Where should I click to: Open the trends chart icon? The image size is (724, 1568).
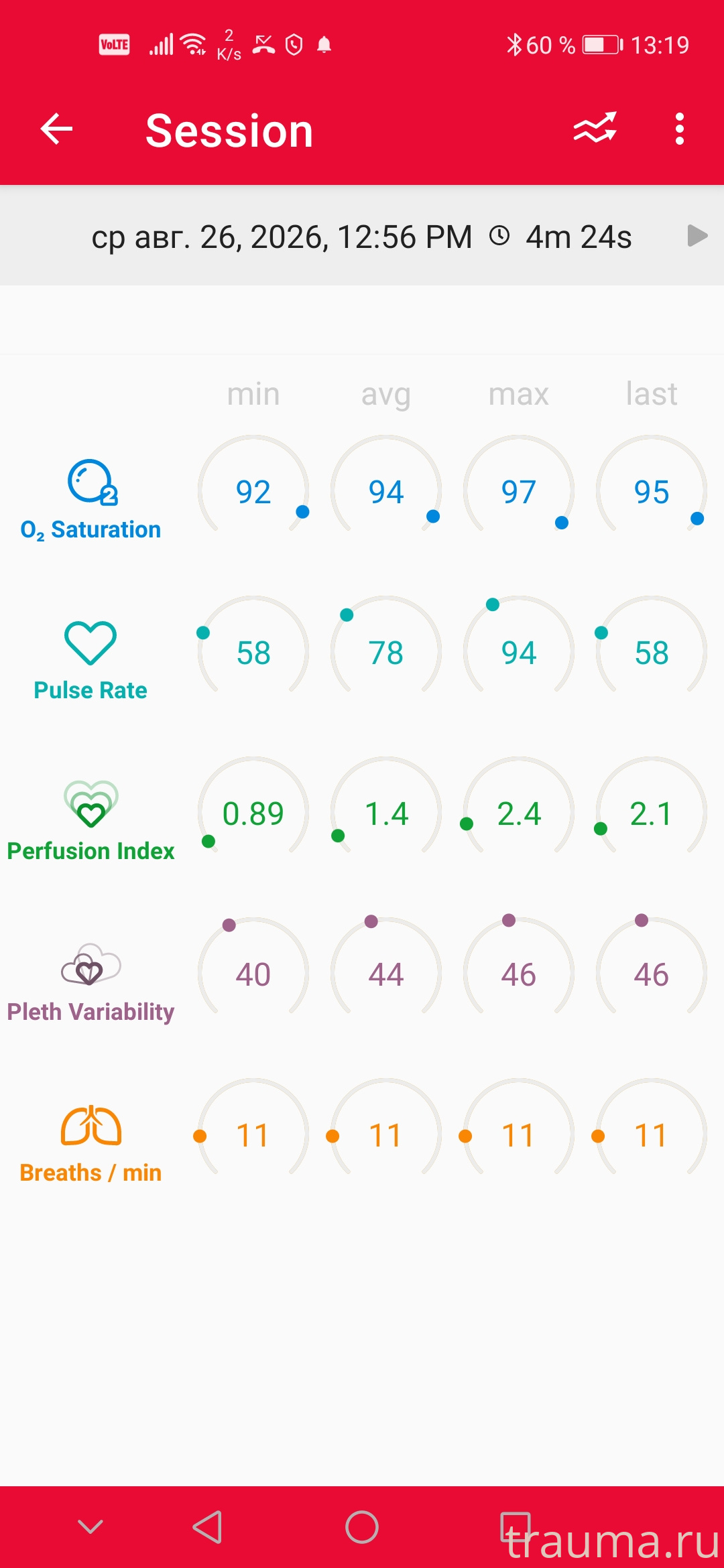(595, 128)
